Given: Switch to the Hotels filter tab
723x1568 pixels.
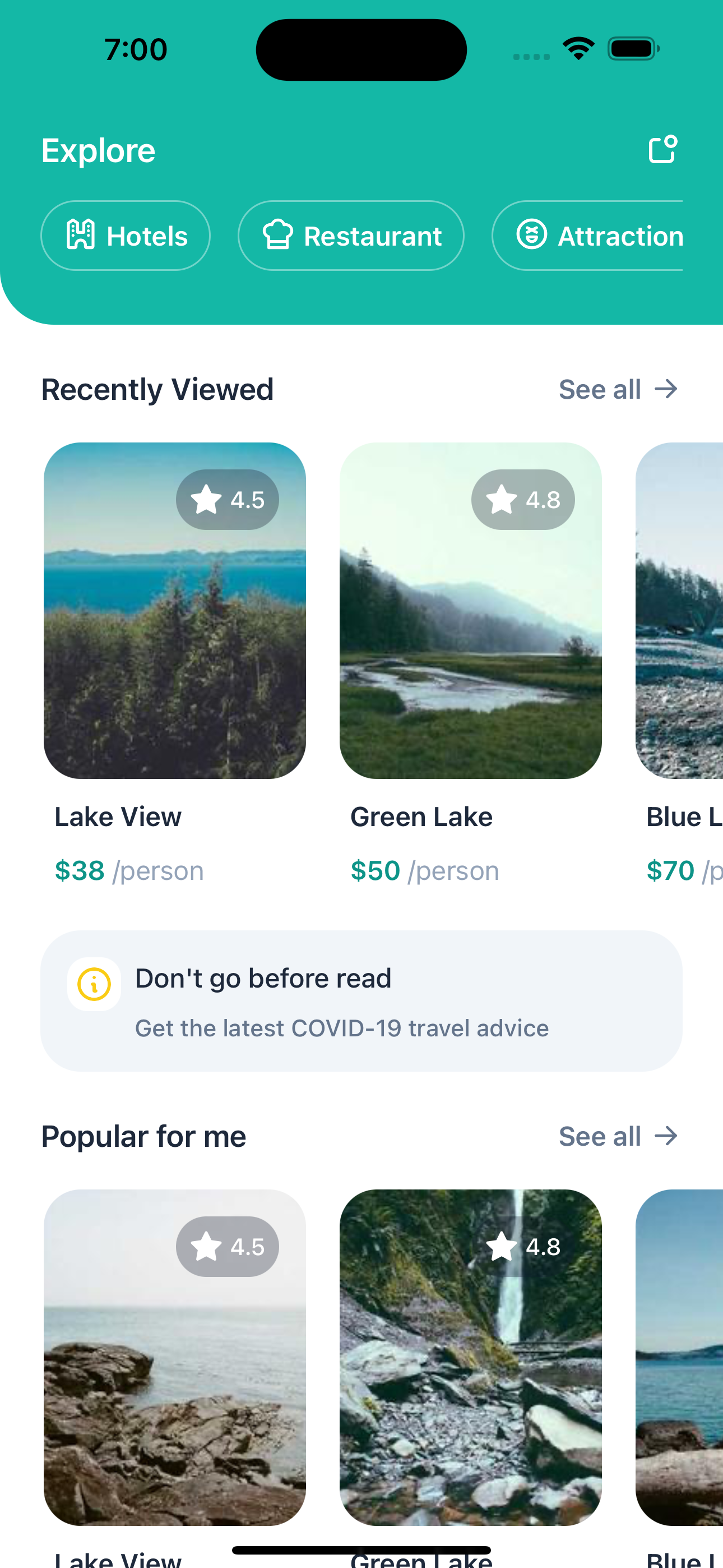Looking at the screenshot, I should click(x=125, y=236).
